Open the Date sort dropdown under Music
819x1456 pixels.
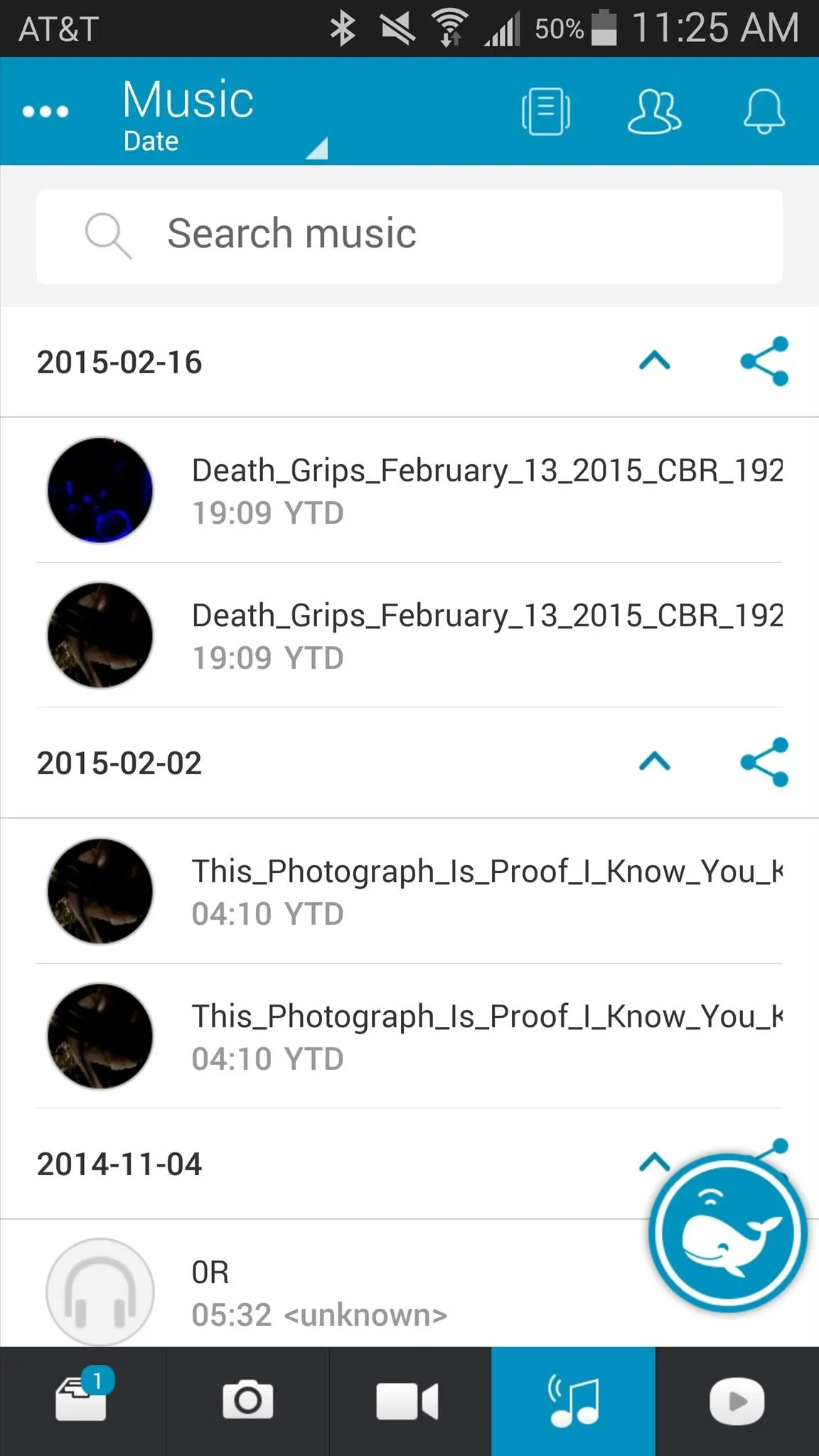pos(224,141)
